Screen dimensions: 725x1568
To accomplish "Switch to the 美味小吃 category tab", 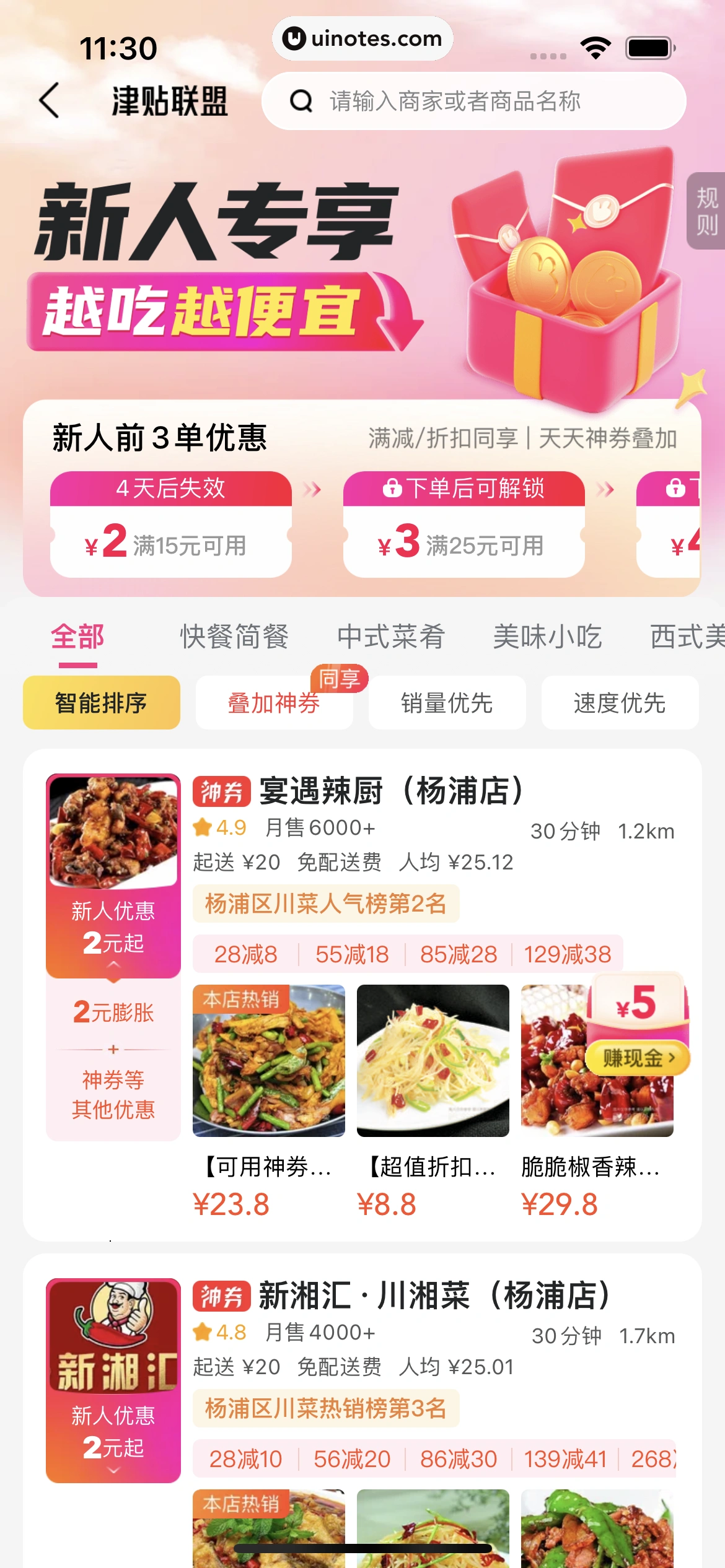I will coord(548,637).
